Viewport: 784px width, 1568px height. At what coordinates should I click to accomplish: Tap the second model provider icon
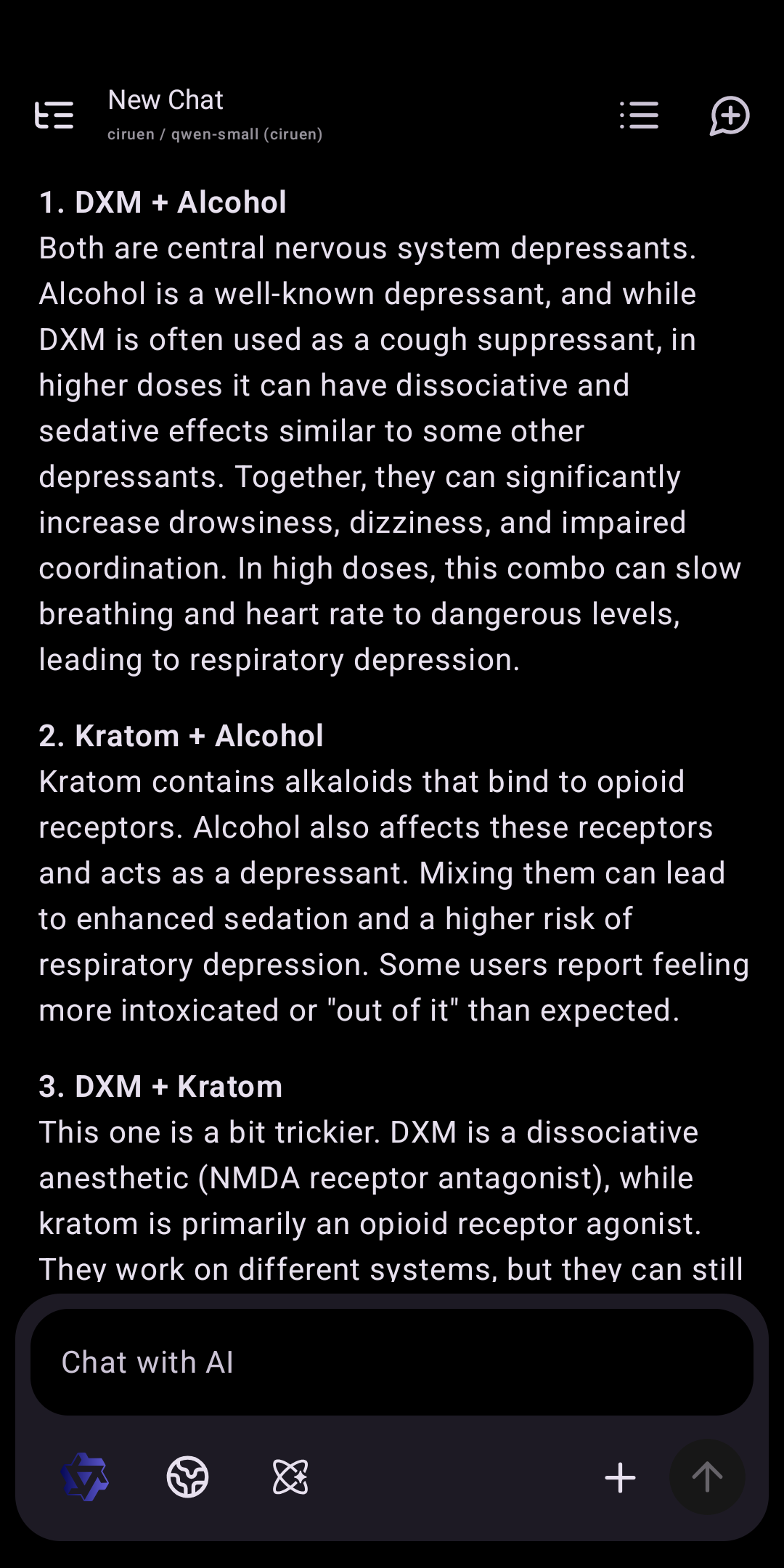click(188, 1477)
